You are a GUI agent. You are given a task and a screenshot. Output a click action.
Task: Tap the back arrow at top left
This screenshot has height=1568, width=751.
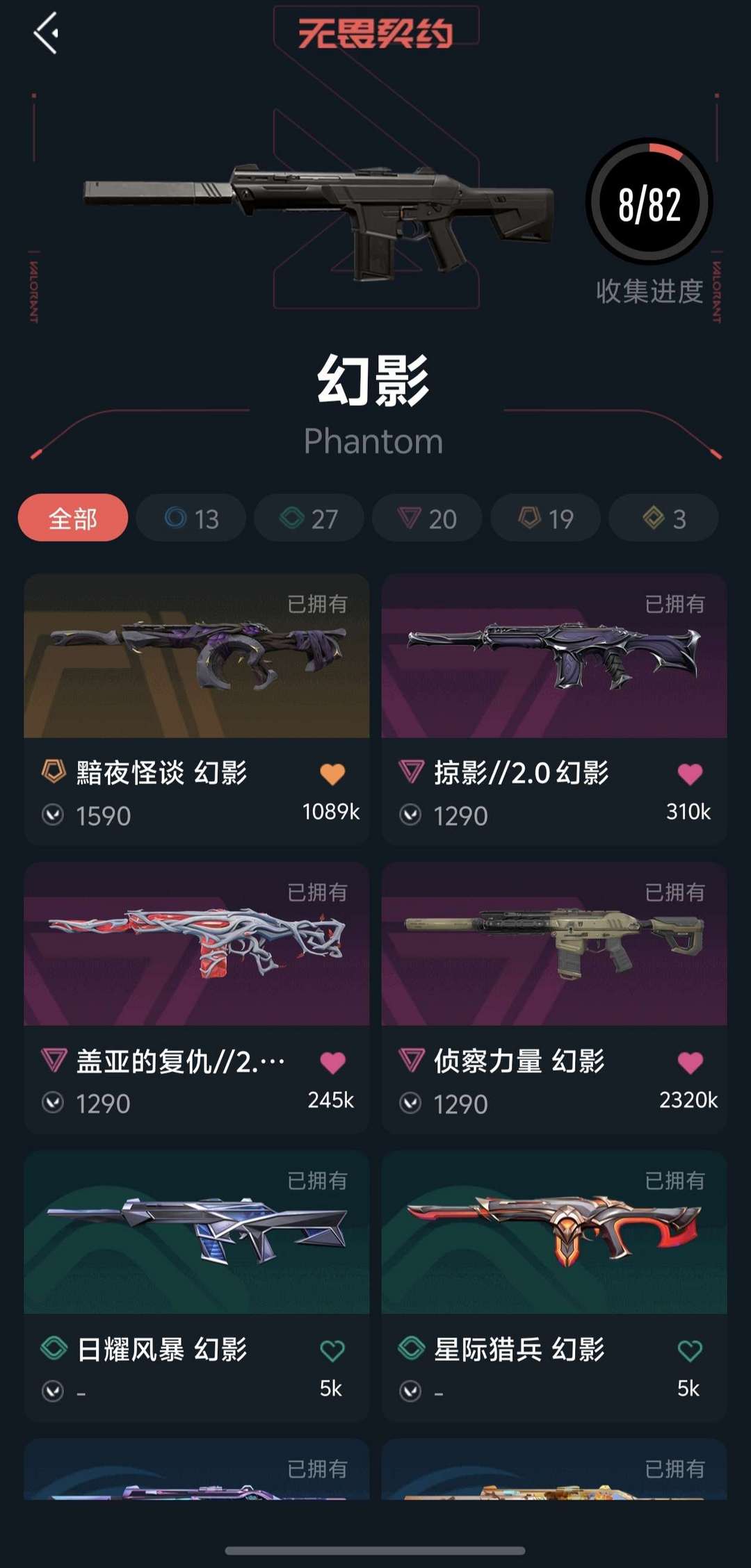[46, 33]
